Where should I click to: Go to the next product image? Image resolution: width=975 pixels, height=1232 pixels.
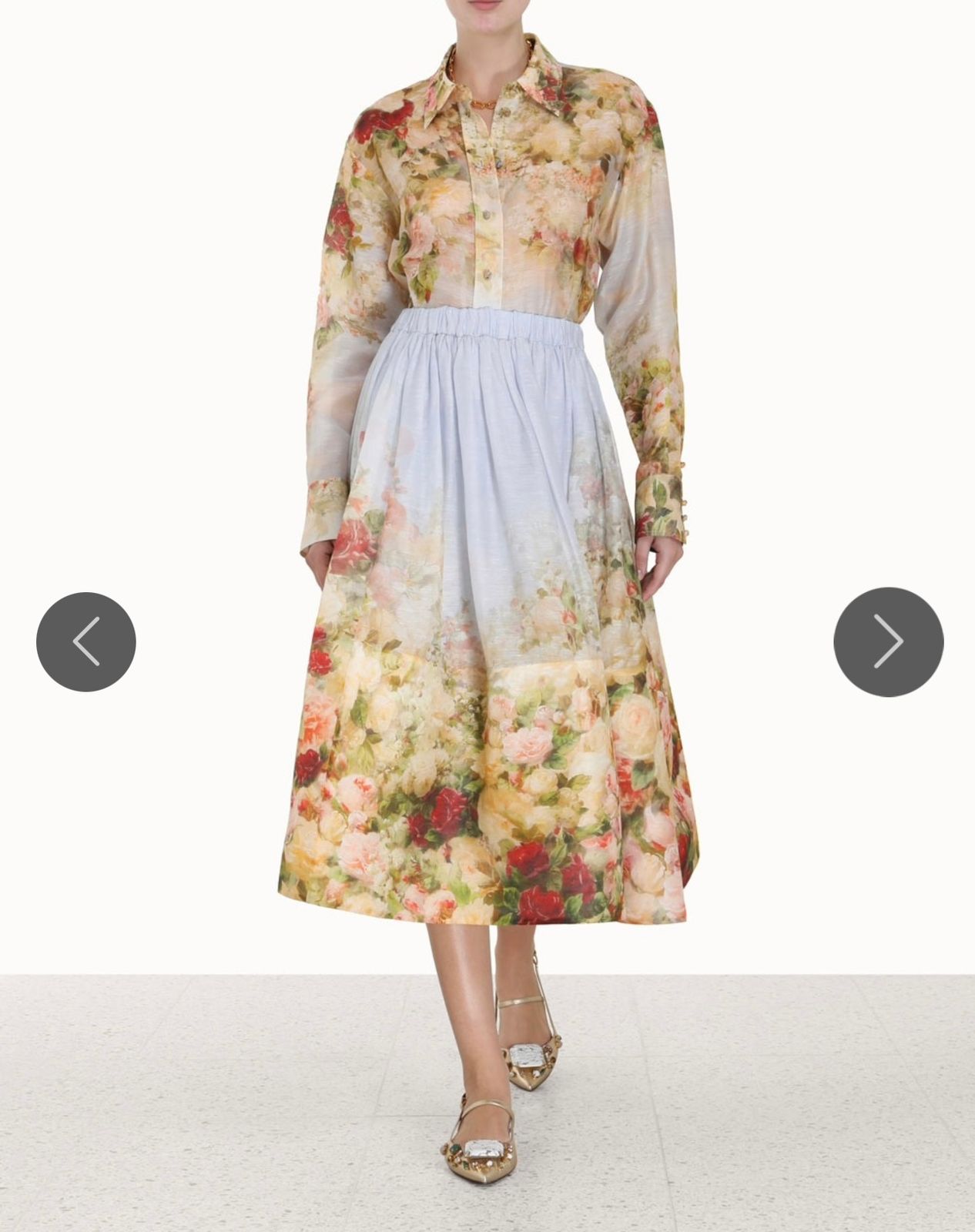click(x=888, y=641)
